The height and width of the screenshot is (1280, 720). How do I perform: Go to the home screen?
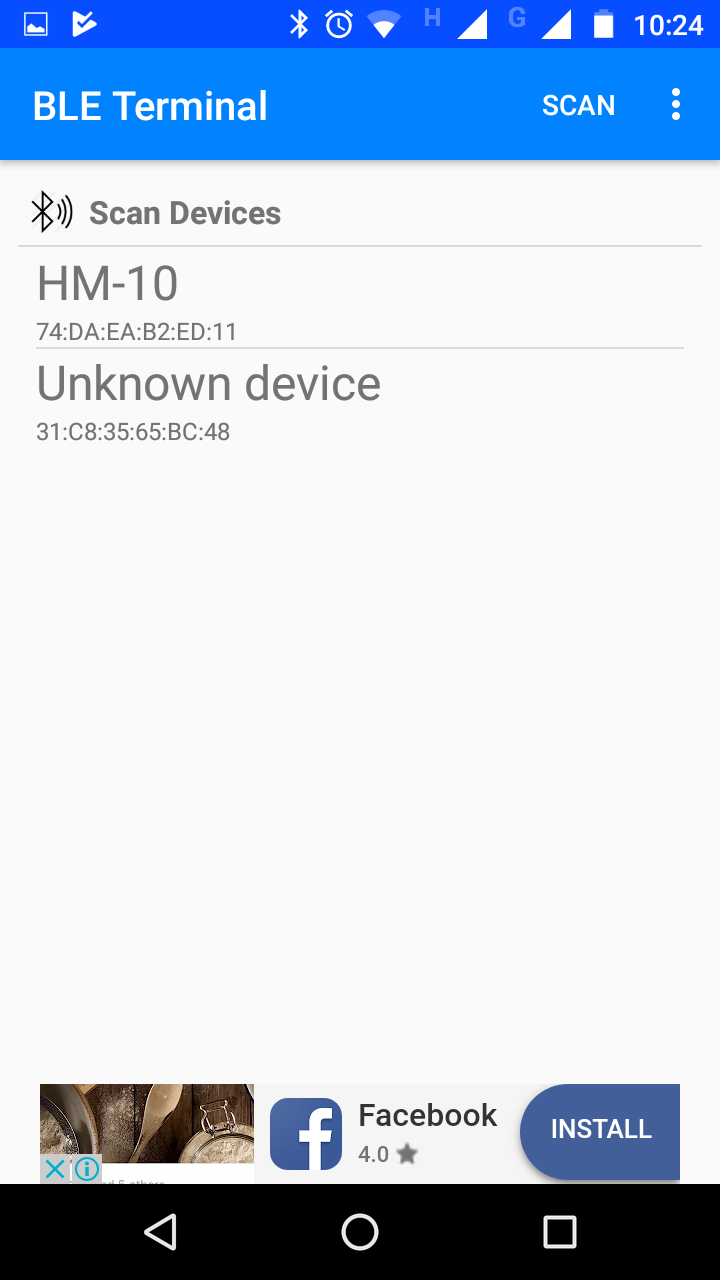(x=360, y=1232)
